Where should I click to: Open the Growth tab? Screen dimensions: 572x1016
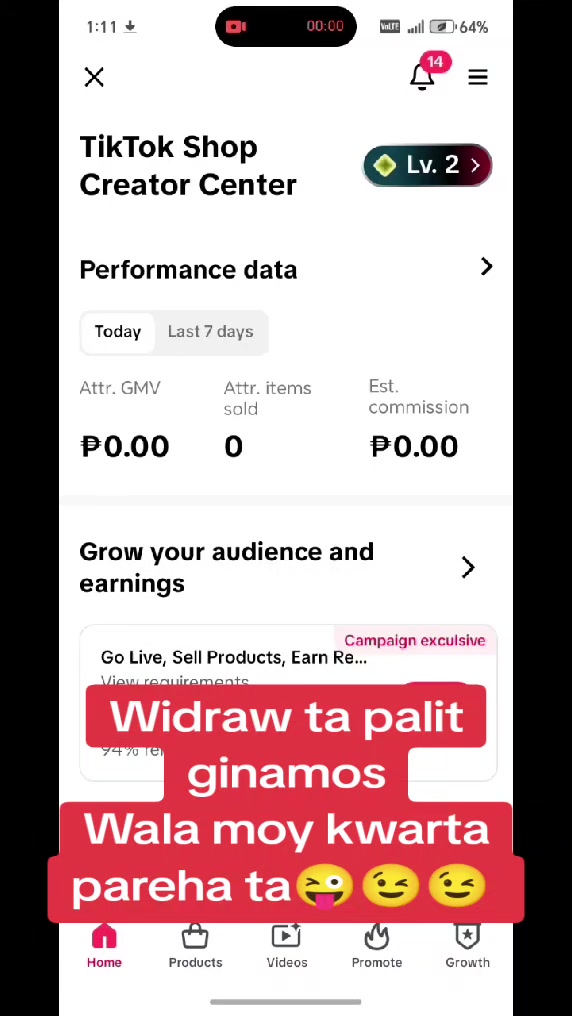(467, 947)
